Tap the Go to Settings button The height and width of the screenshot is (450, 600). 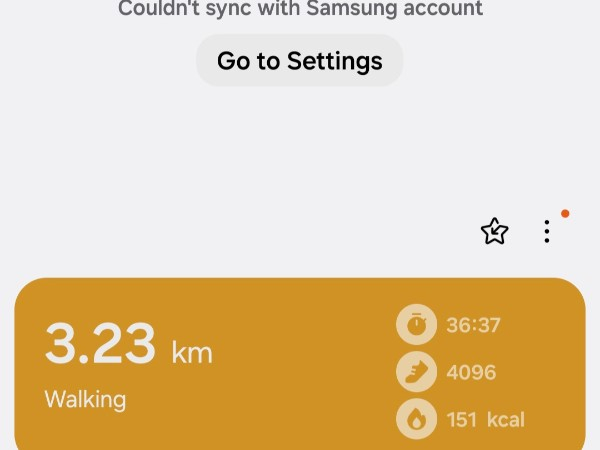point(299,61)
